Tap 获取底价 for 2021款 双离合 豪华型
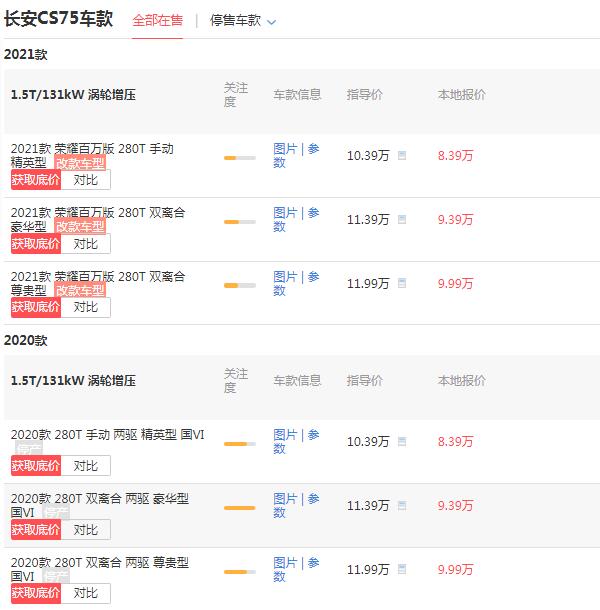 [35, 244]
